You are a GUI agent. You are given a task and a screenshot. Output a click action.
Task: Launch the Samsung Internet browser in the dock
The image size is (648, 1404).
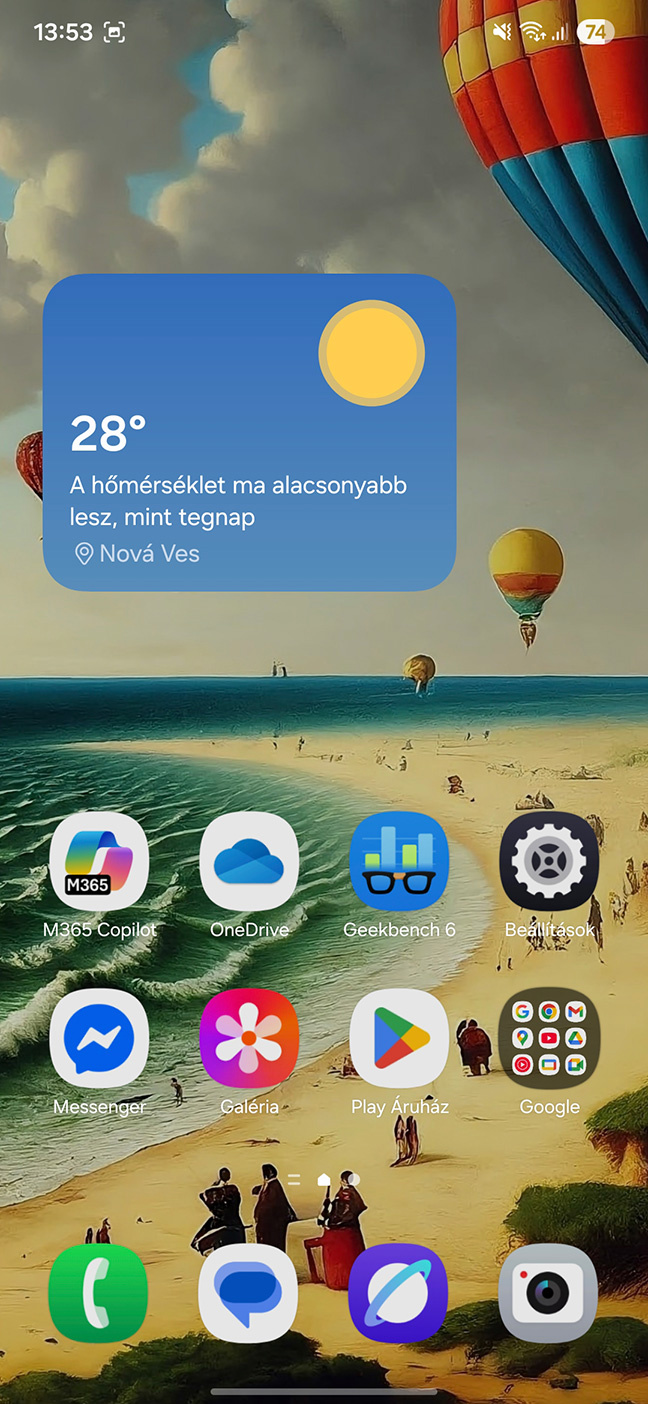click(x=398, y=1293)
